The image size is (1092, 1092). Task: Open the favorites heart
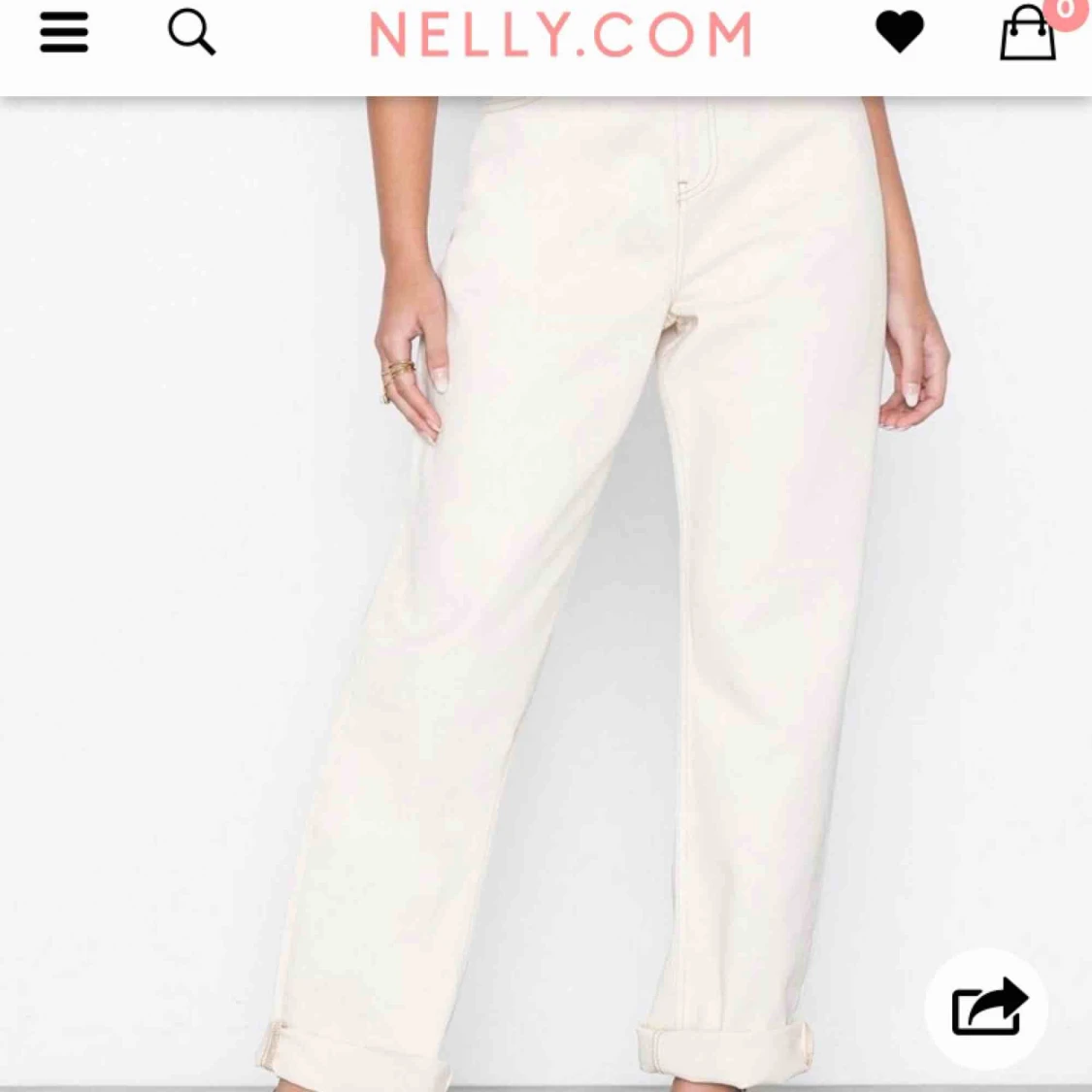click(899, 33)
